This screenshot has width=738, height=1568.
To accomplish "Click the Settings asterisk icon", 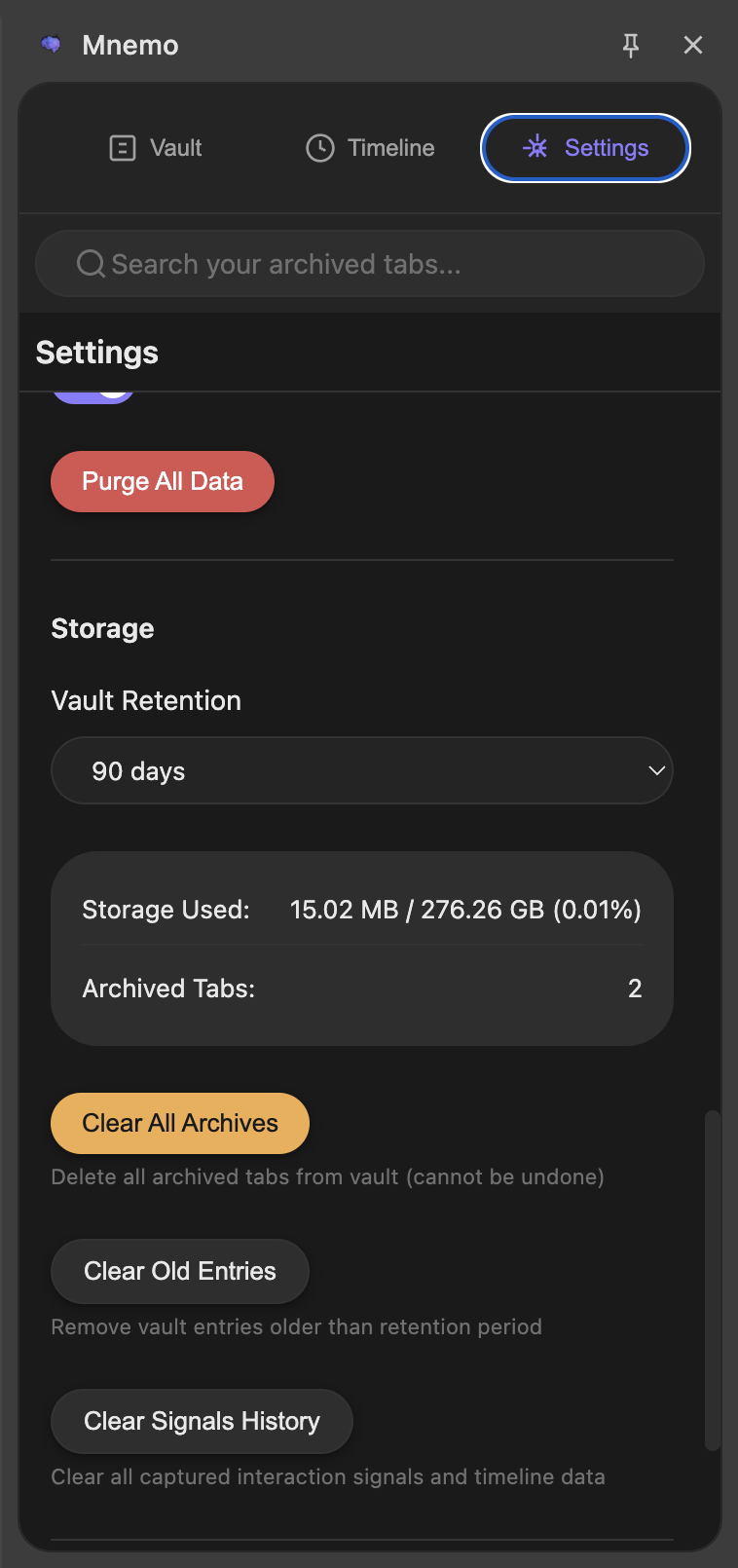I will pyautogui.click(x=535, y=147).
